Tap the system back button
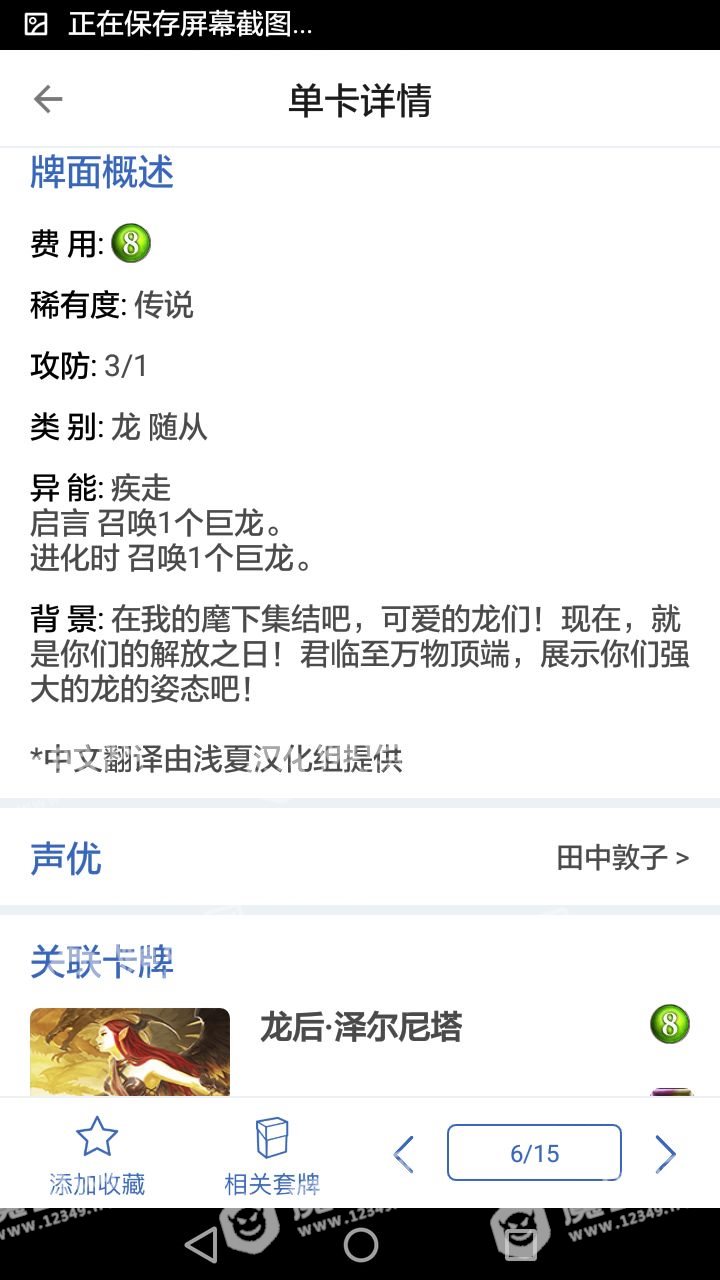This screenshot has height=1280, width=720. click(202, 1244)
